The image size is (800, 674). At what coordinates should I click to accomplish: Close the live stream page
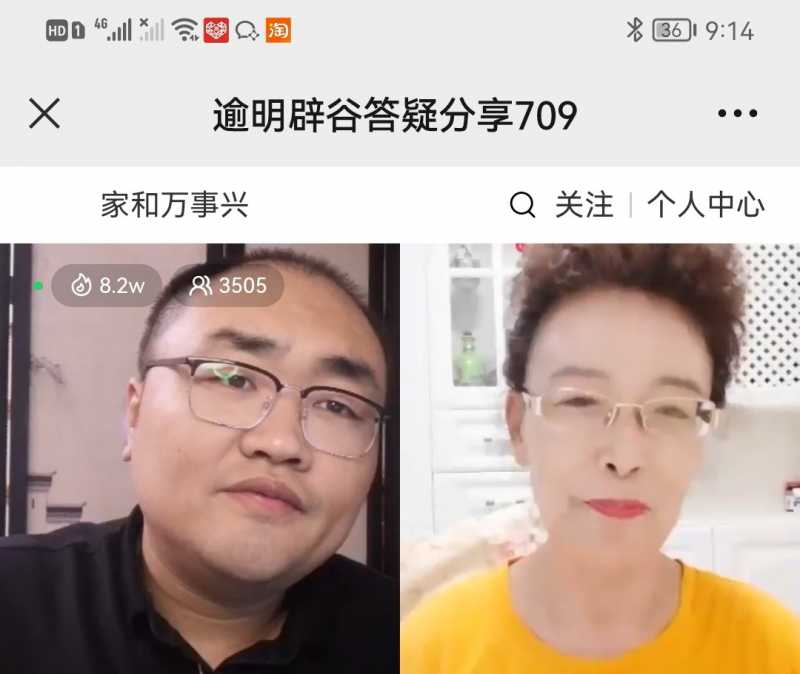44,114
